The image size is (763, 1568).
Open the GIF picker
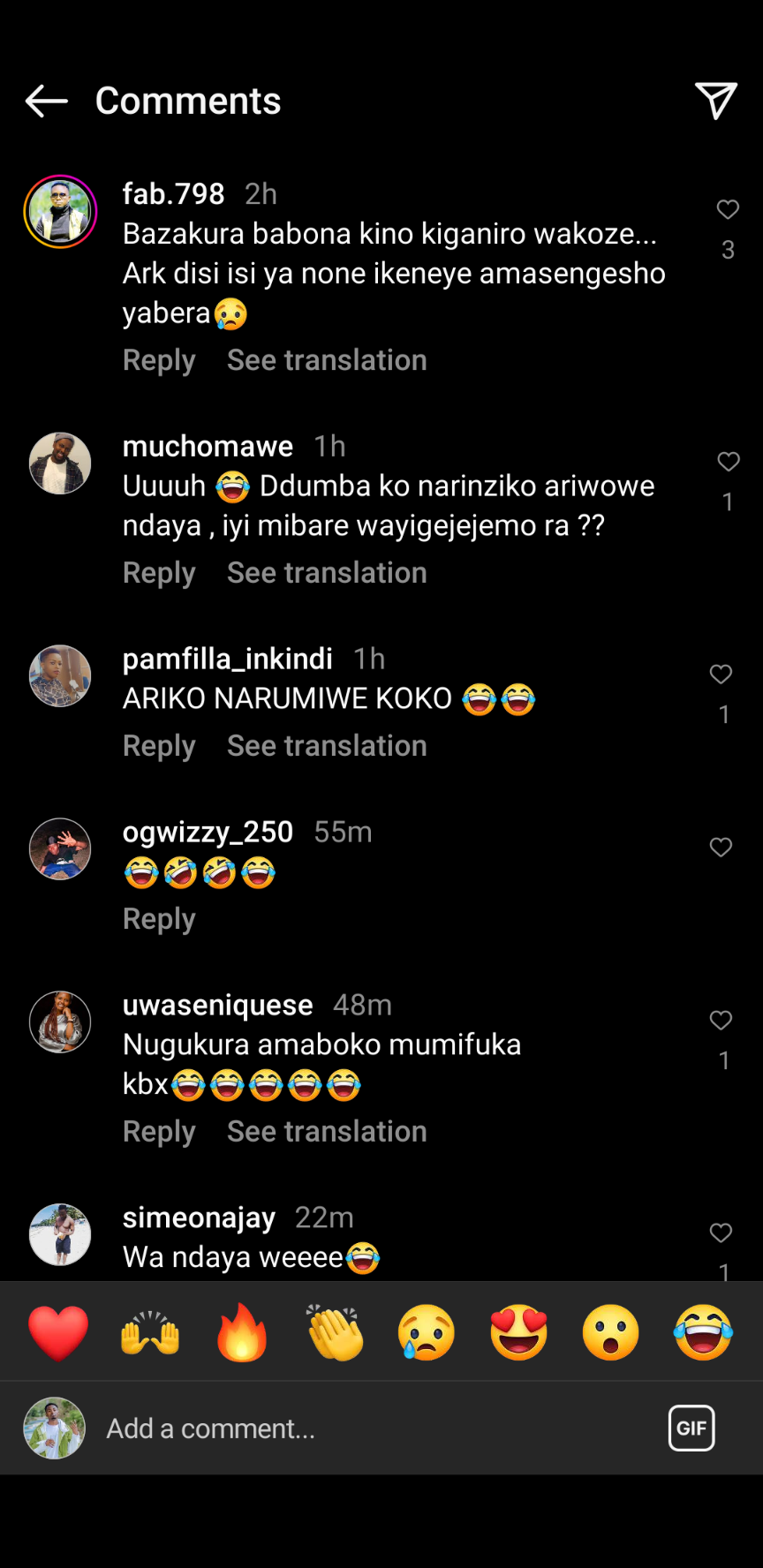pyautogui.click(x=691, y=1428)
